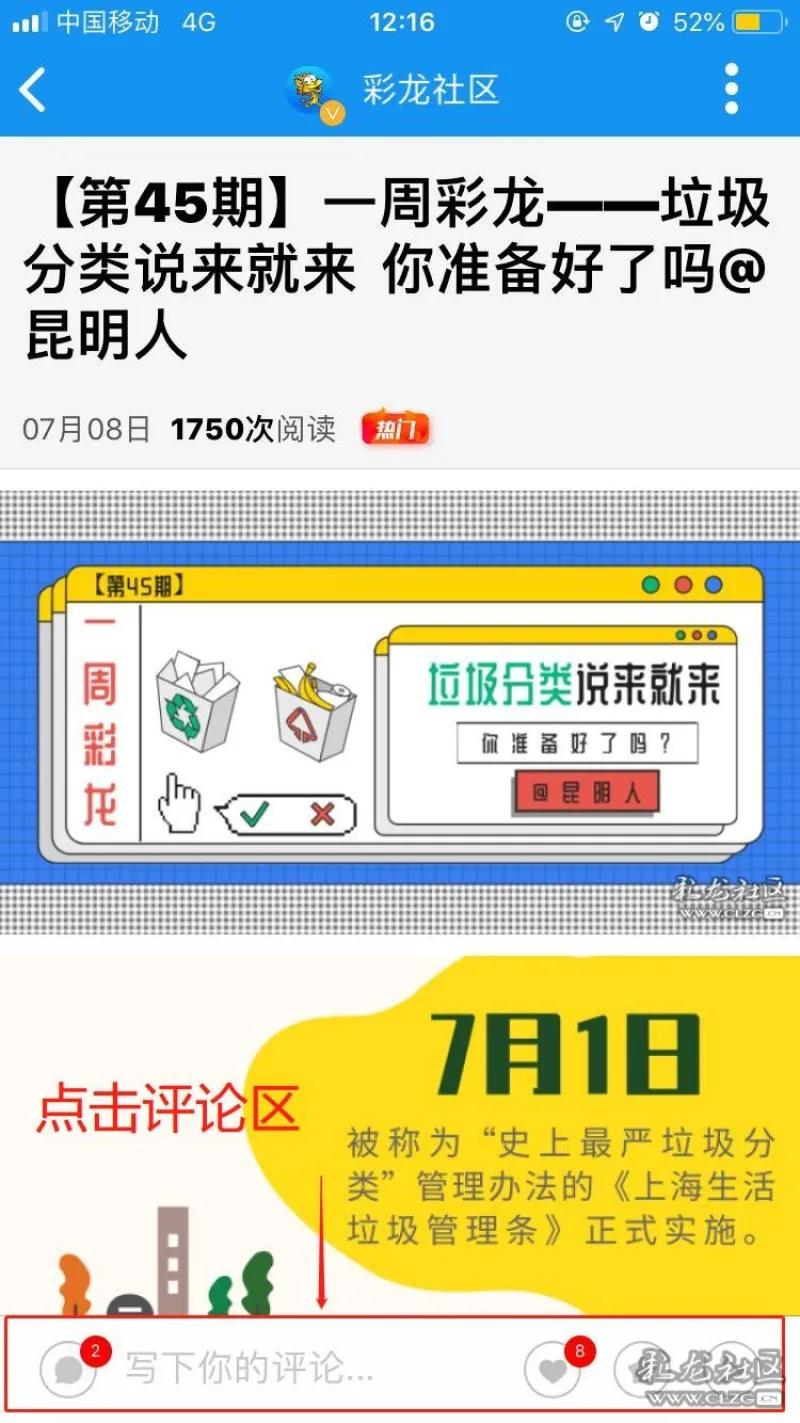Tap the 写下你的评论 comment field
800x1423 pixels.
point(250,1368)
